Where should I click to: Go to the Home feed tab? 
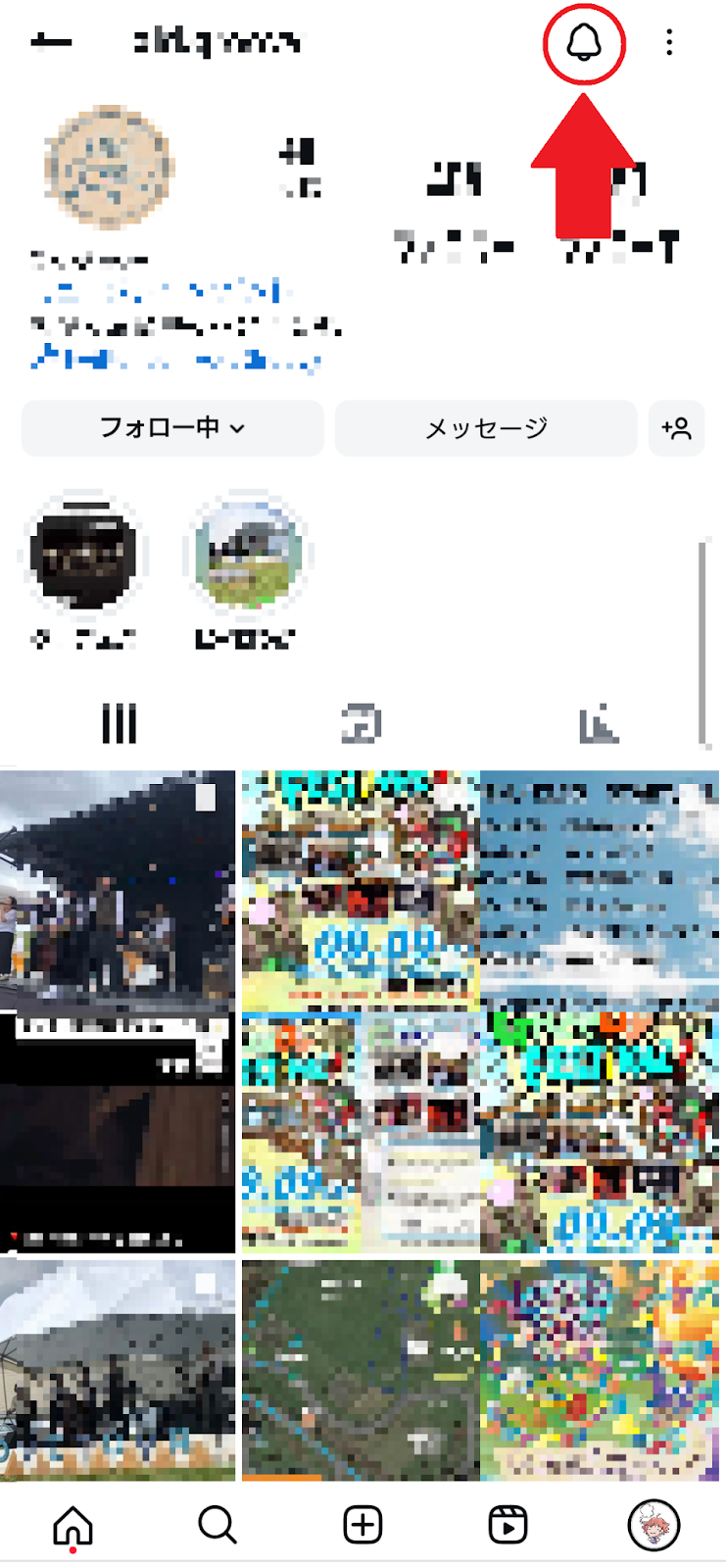[73, 1525]
